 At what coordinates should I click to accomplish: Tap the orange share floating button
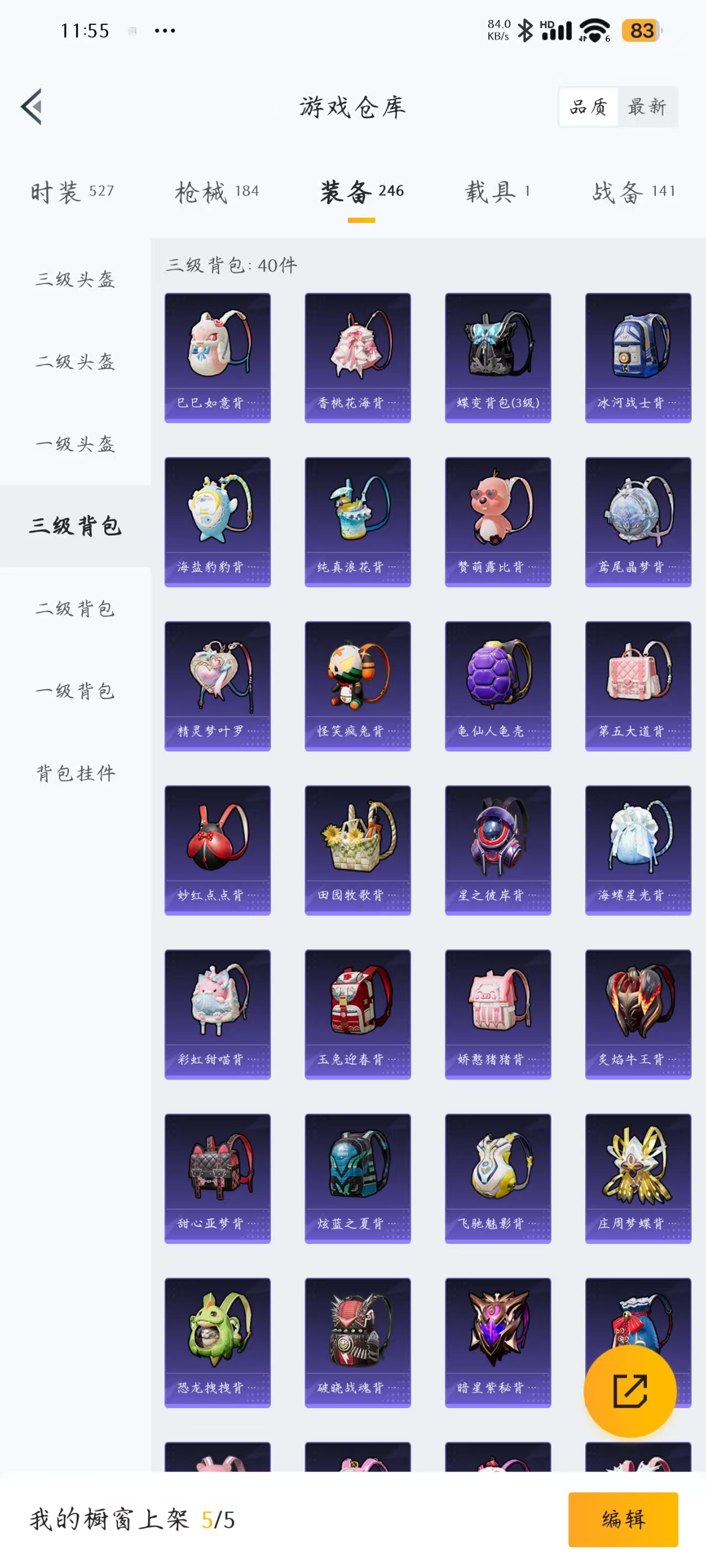click(x=629, y=1391)
